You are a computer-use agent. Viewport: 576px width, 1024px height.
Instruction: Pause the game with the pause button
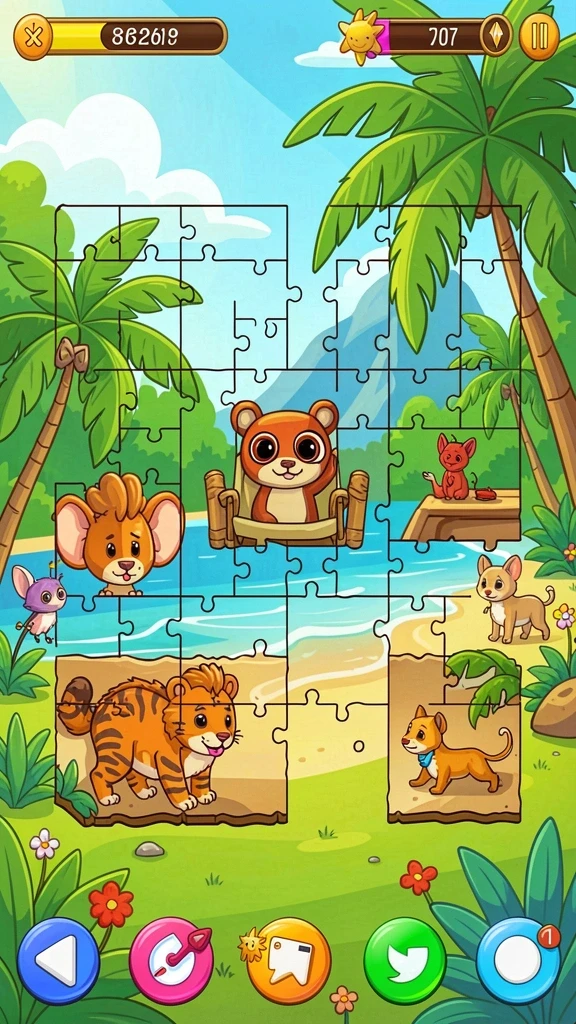tap(539, 37)
